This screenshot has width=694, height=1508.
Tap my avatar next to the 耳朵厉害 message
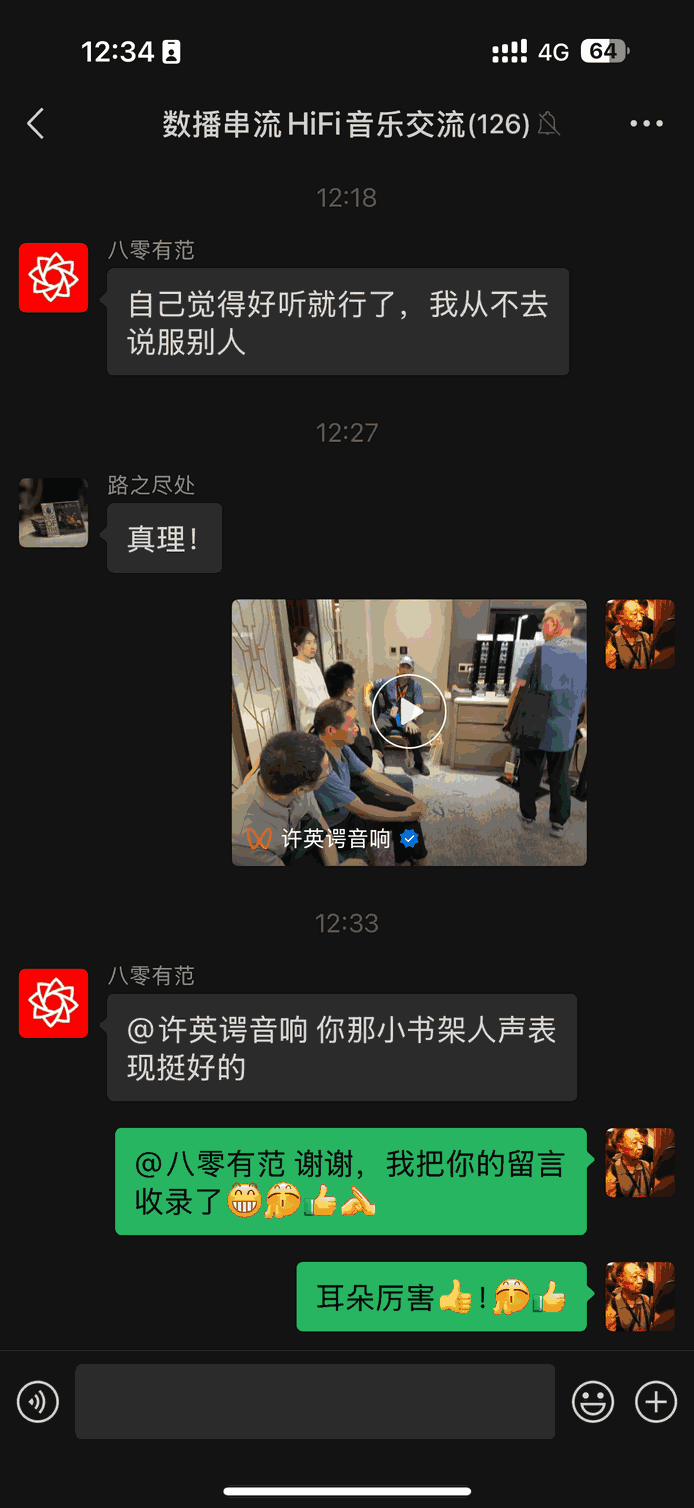tap(640, 1296)
